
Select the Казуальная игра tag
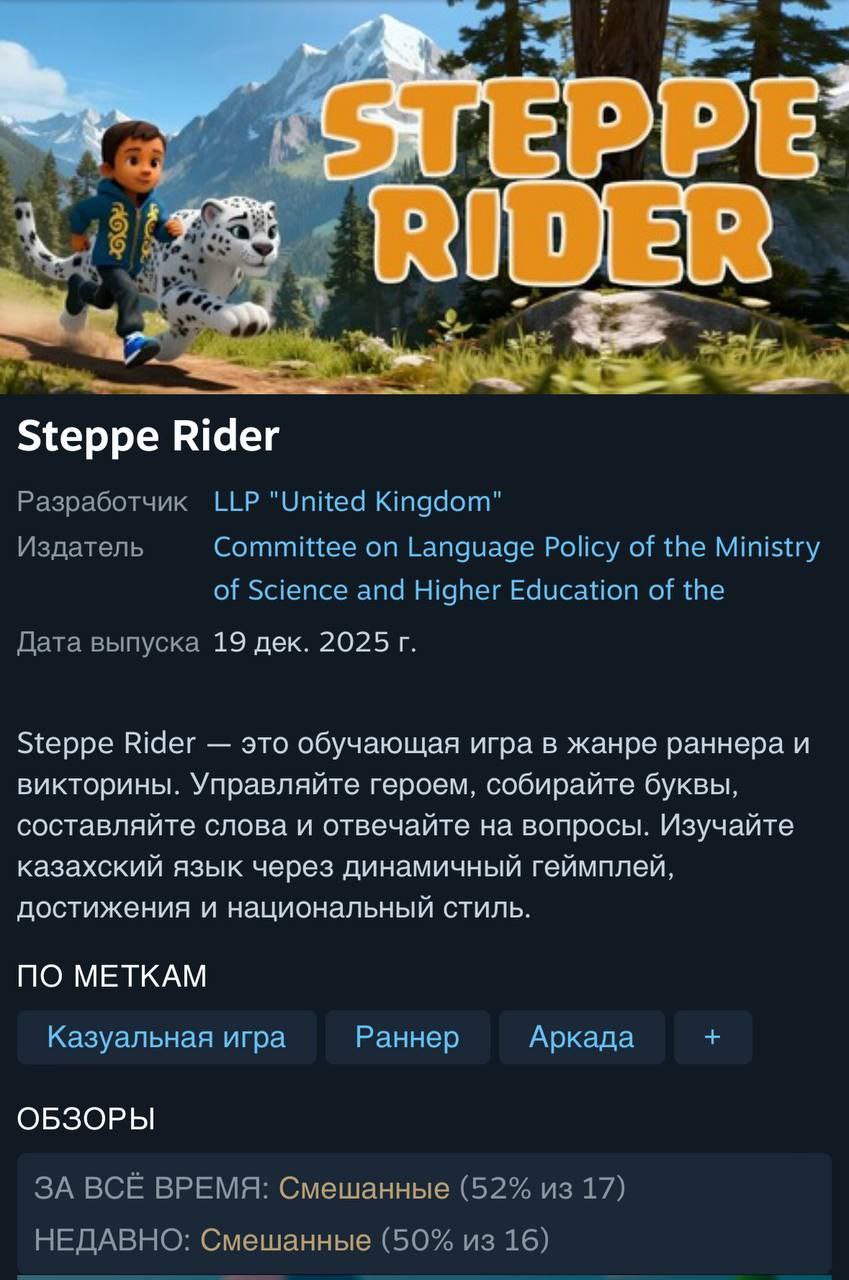[x=166, y=1037]
